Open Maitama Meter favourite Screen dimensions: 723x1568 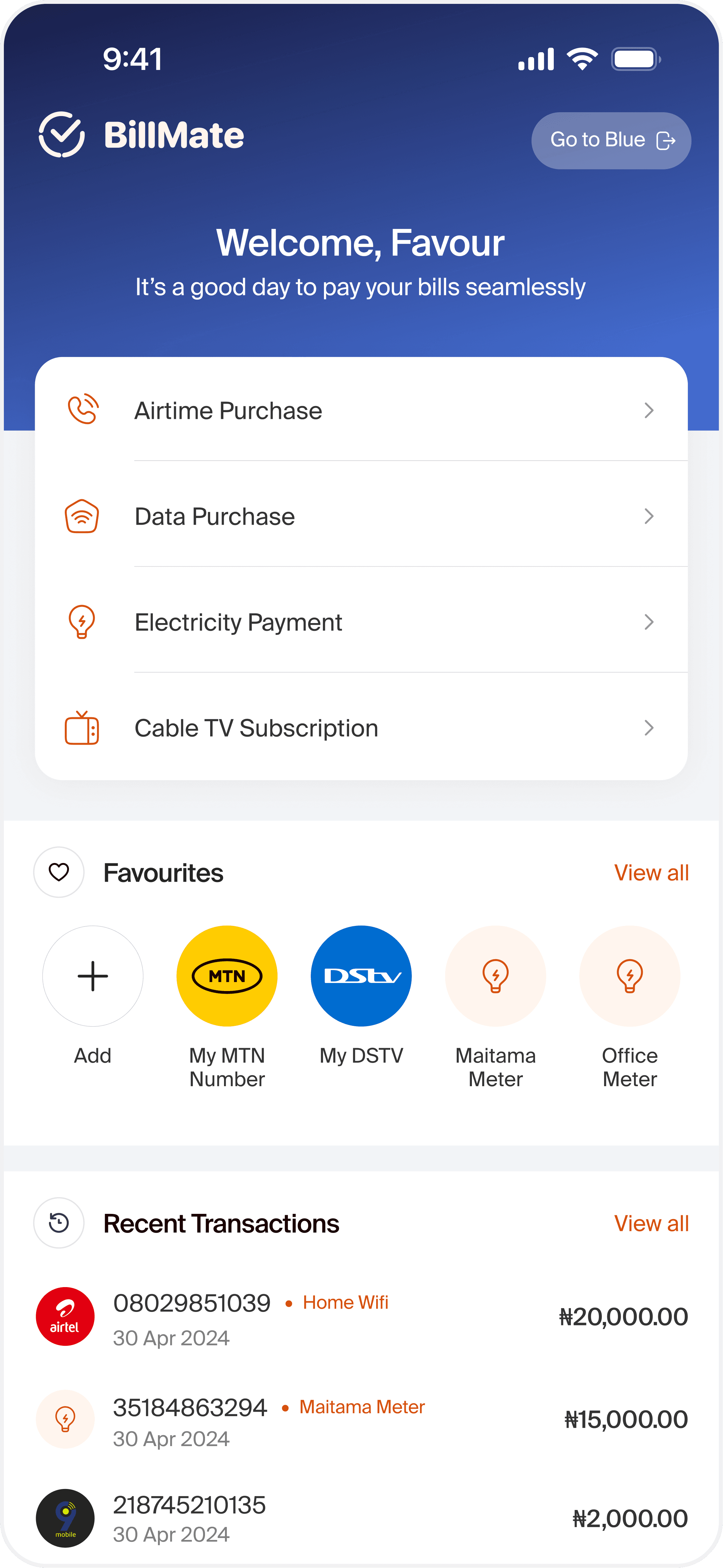point(495,976)
